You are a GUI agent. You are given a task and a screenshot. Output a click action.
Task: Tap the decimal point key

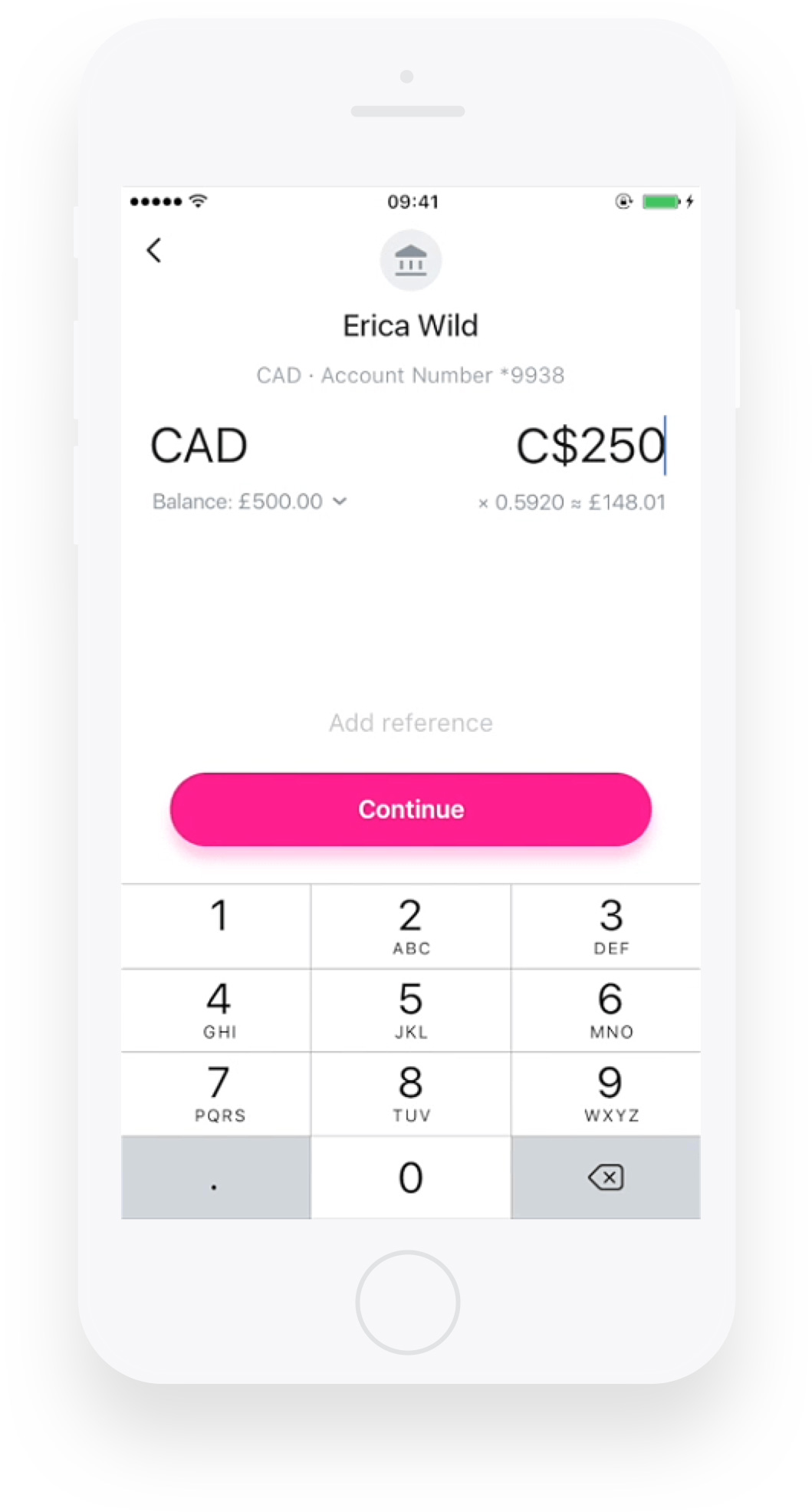216,1178
